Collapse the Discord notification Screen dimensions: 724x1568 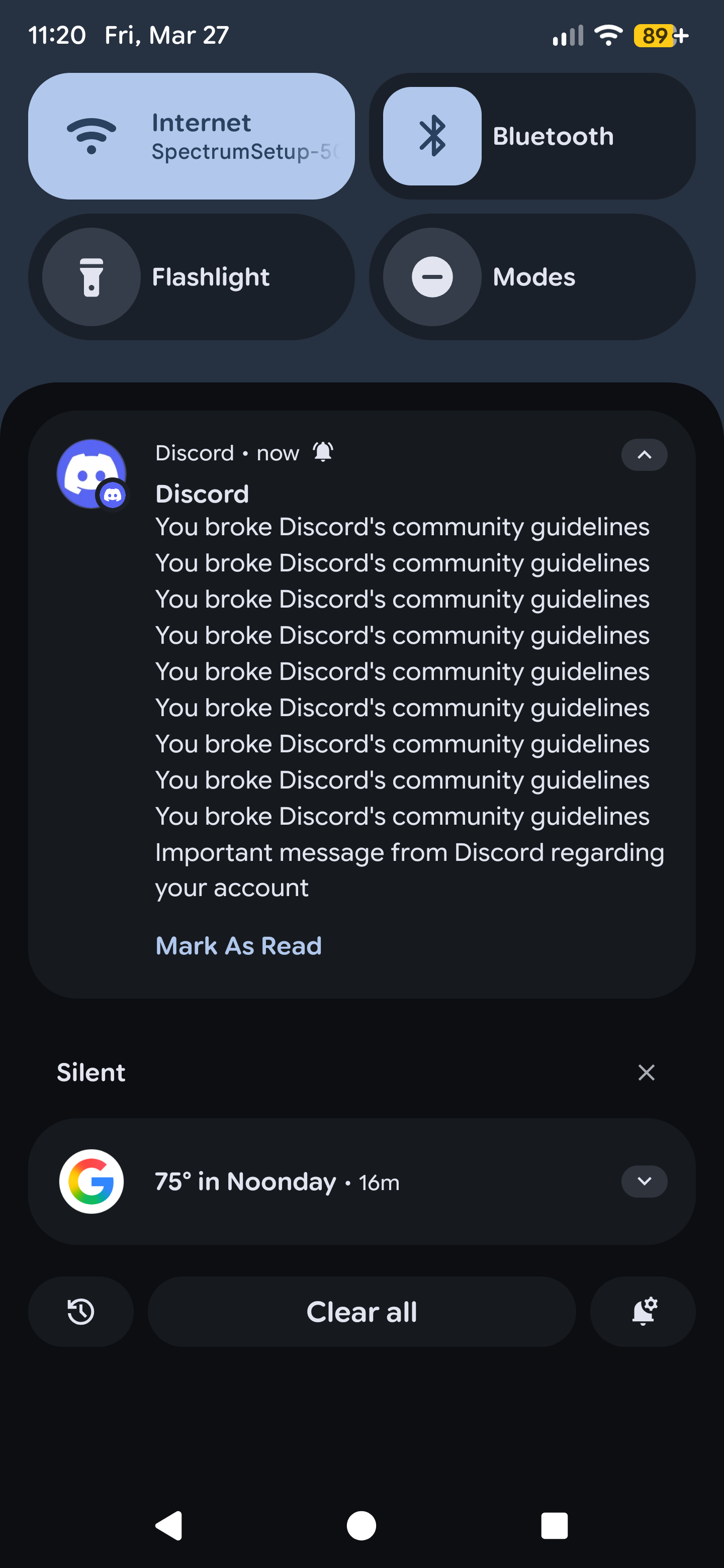(644, 455)
